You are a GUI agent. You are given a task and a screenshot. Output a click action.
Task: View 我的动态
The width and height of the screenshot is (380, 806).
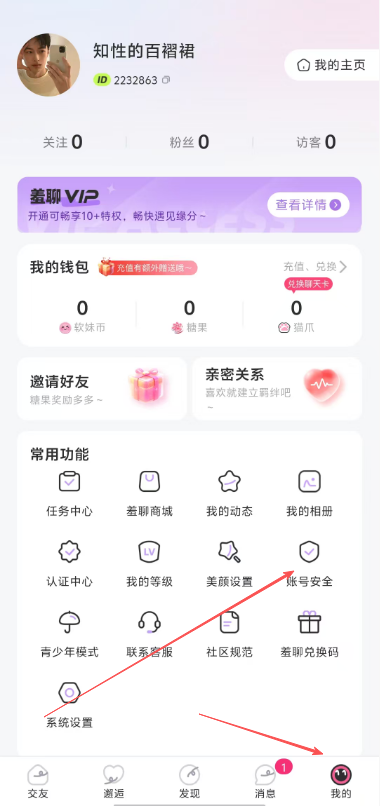(x=229, y=493)
